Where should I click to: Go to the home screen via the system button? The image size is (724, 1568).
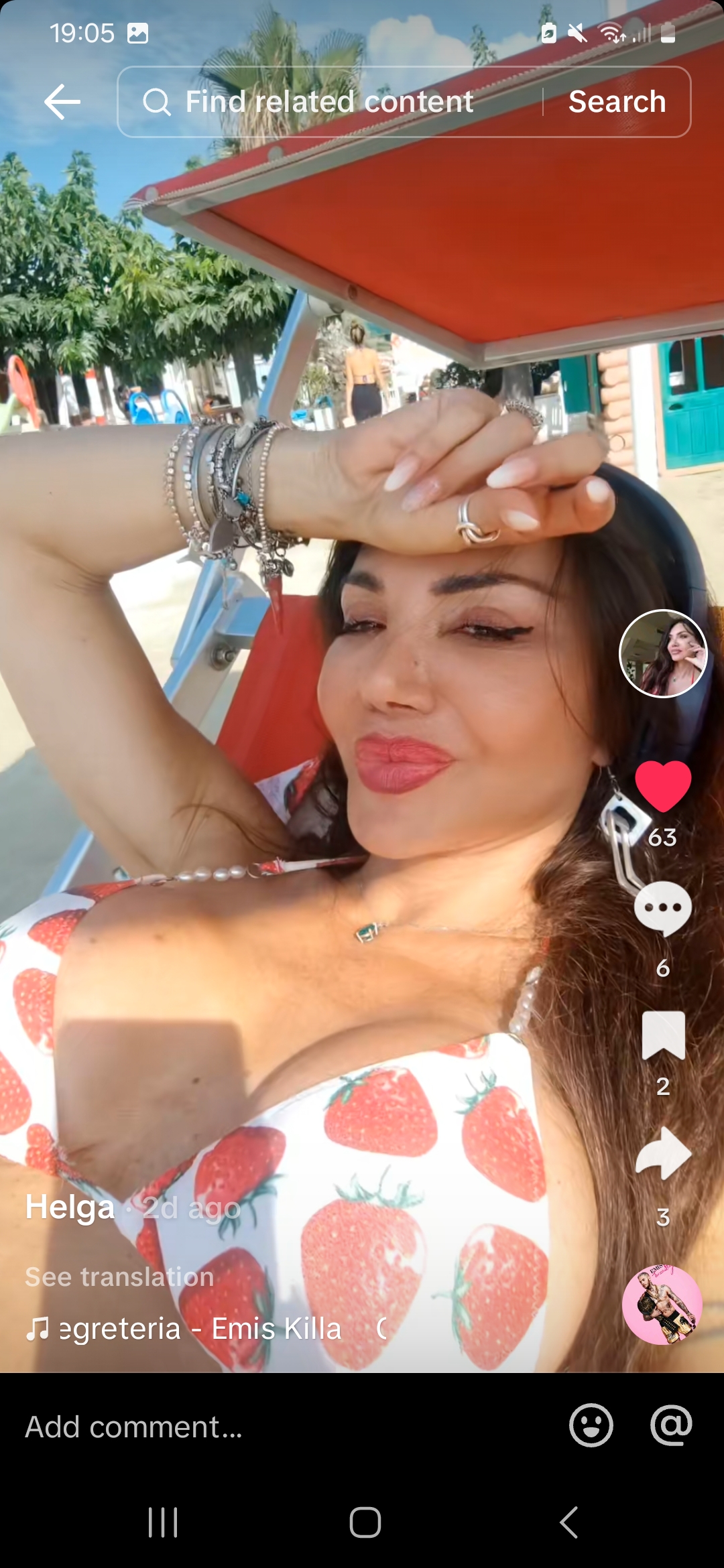click(x=365, y=1522)
